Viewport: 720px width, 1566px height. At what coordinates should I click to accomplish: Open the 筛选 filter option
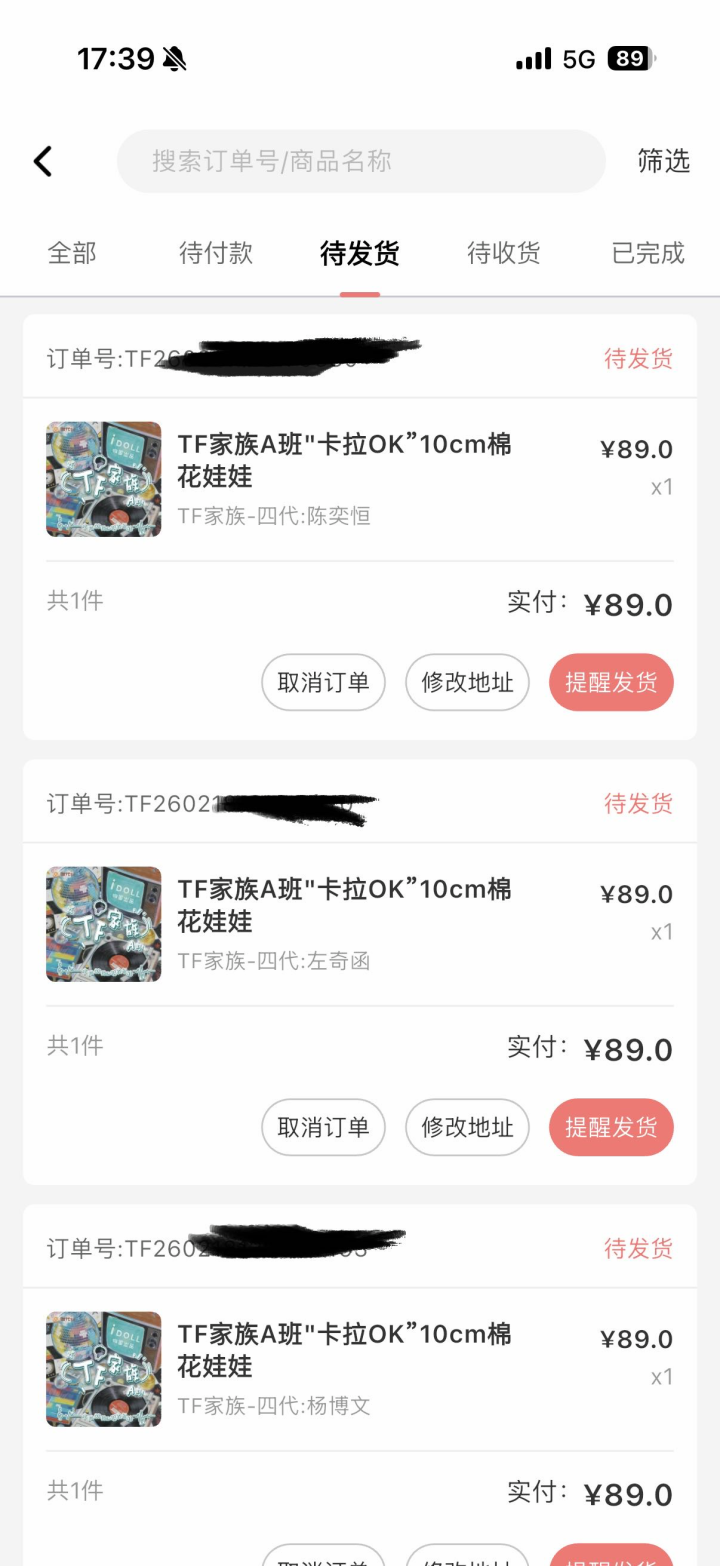pyautogui.click(x=664, y=161)
